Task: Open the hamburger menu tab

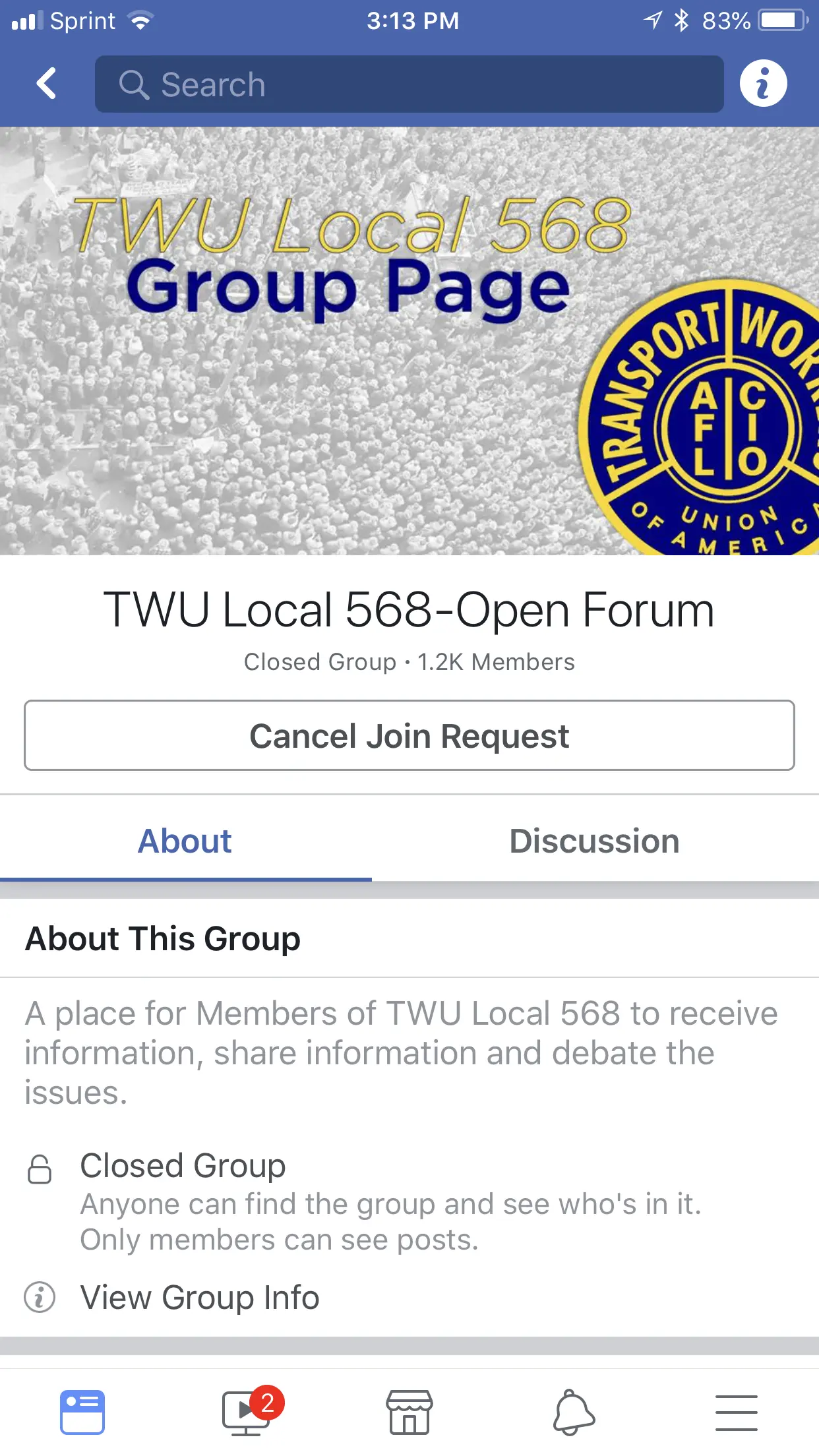Action: (736, 1412)
